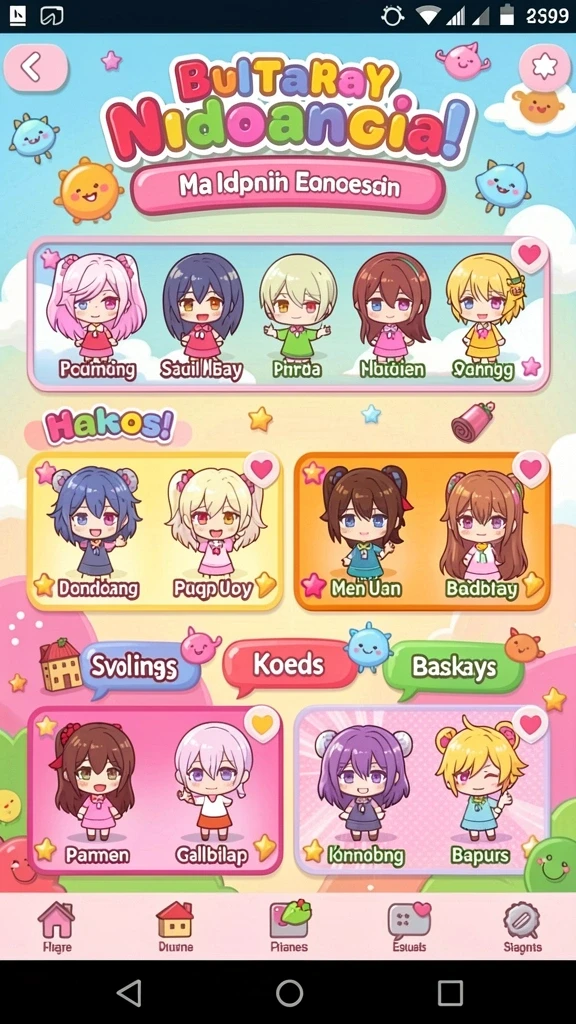
Task: Open the Flagre tab in bottom bar
Action: pyautogui.click(x=56, y=927)
